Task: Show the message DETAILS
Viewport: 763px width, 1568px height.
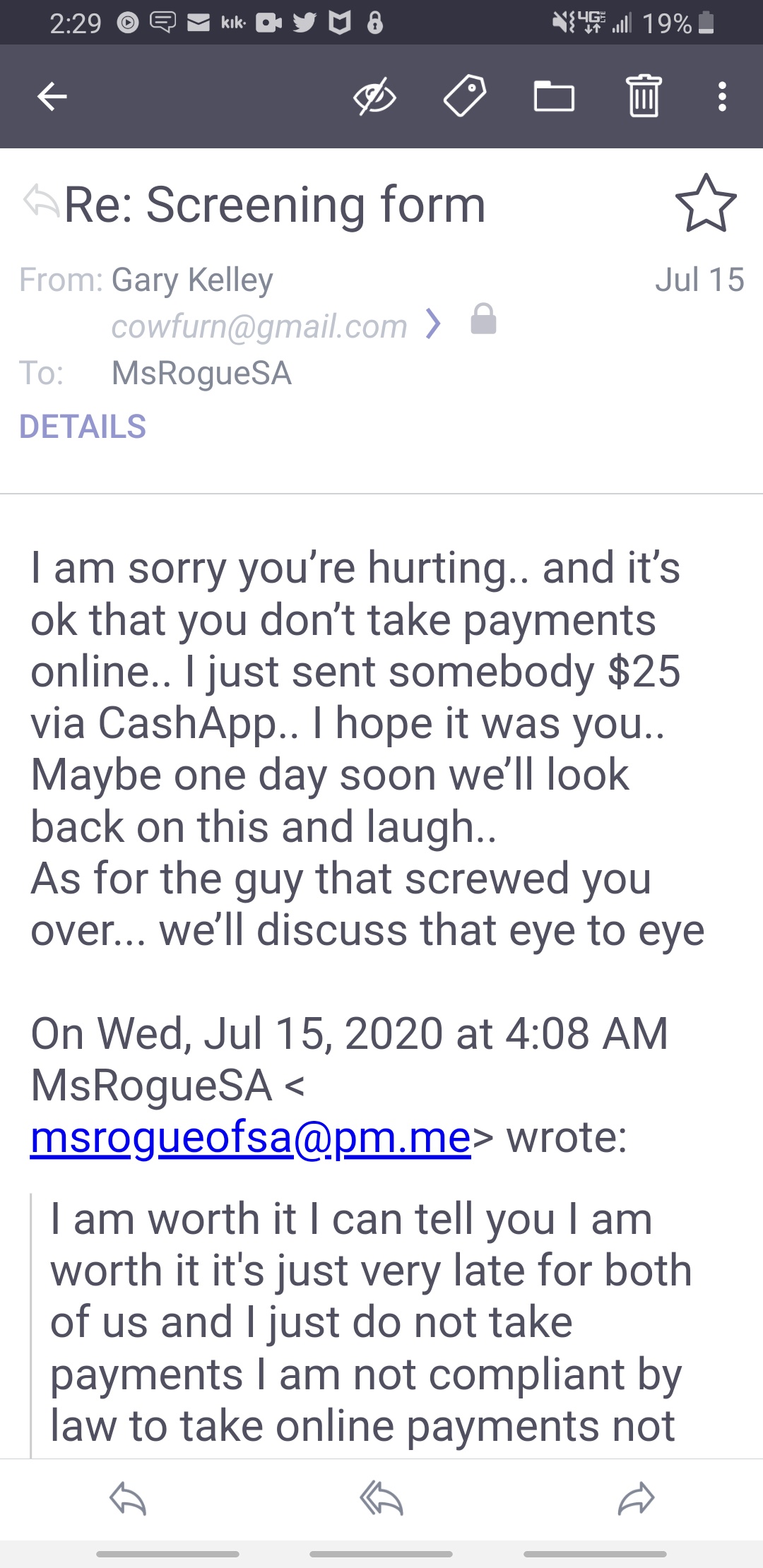Action: pos(83,427)
